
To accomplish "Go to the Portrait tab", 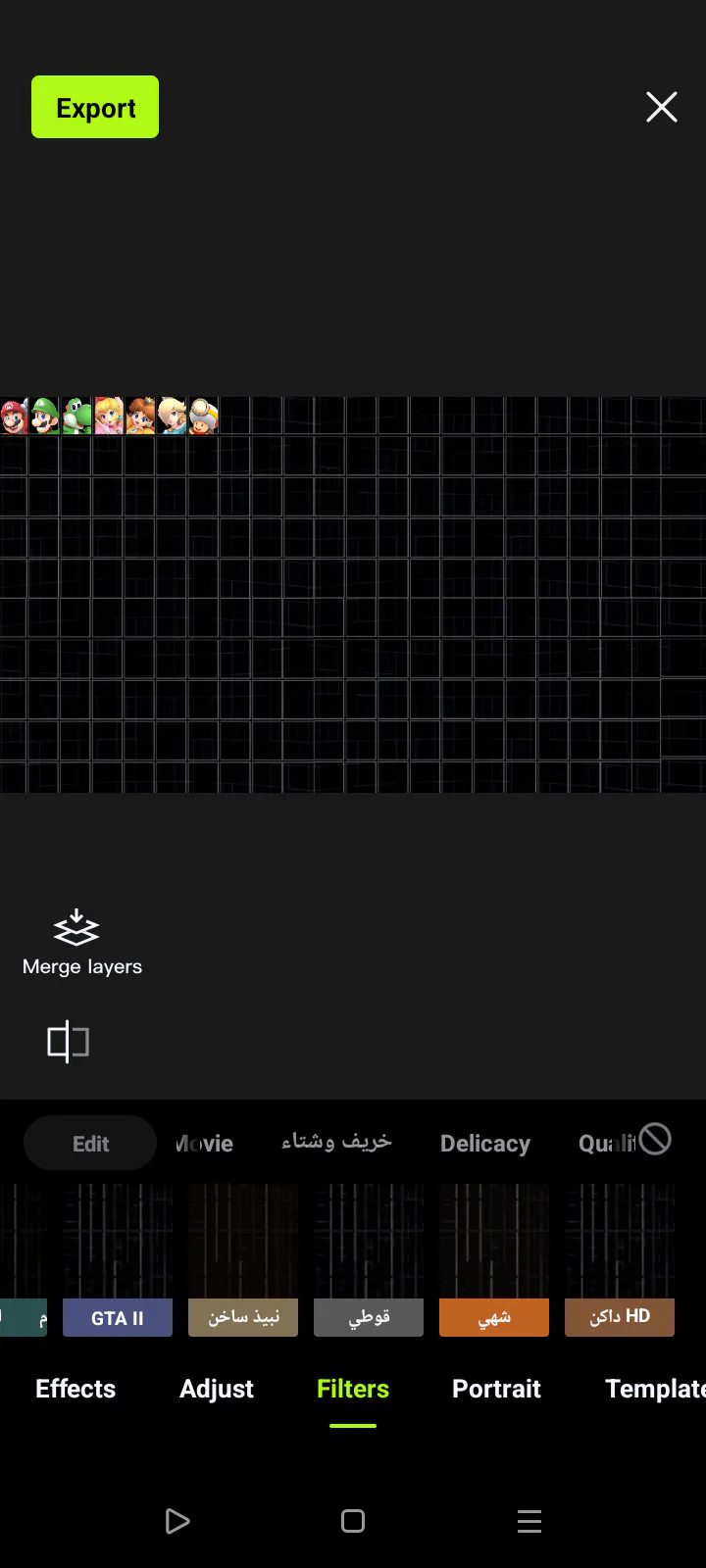I will 496,1389.
